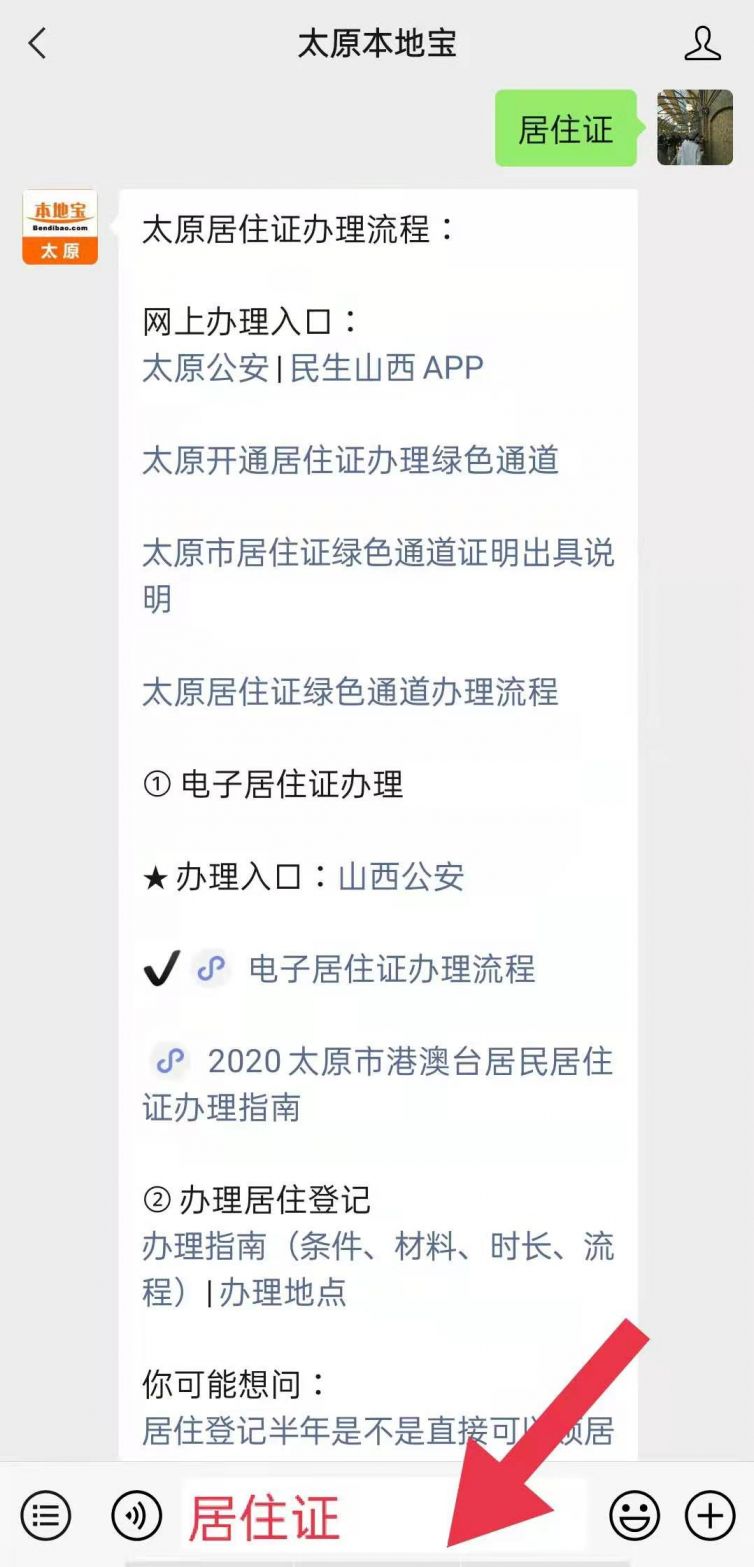The width and height of the screenshot is (754, 1567).
Task: Switch to the service menu list icon
Action: [45, 1516]
